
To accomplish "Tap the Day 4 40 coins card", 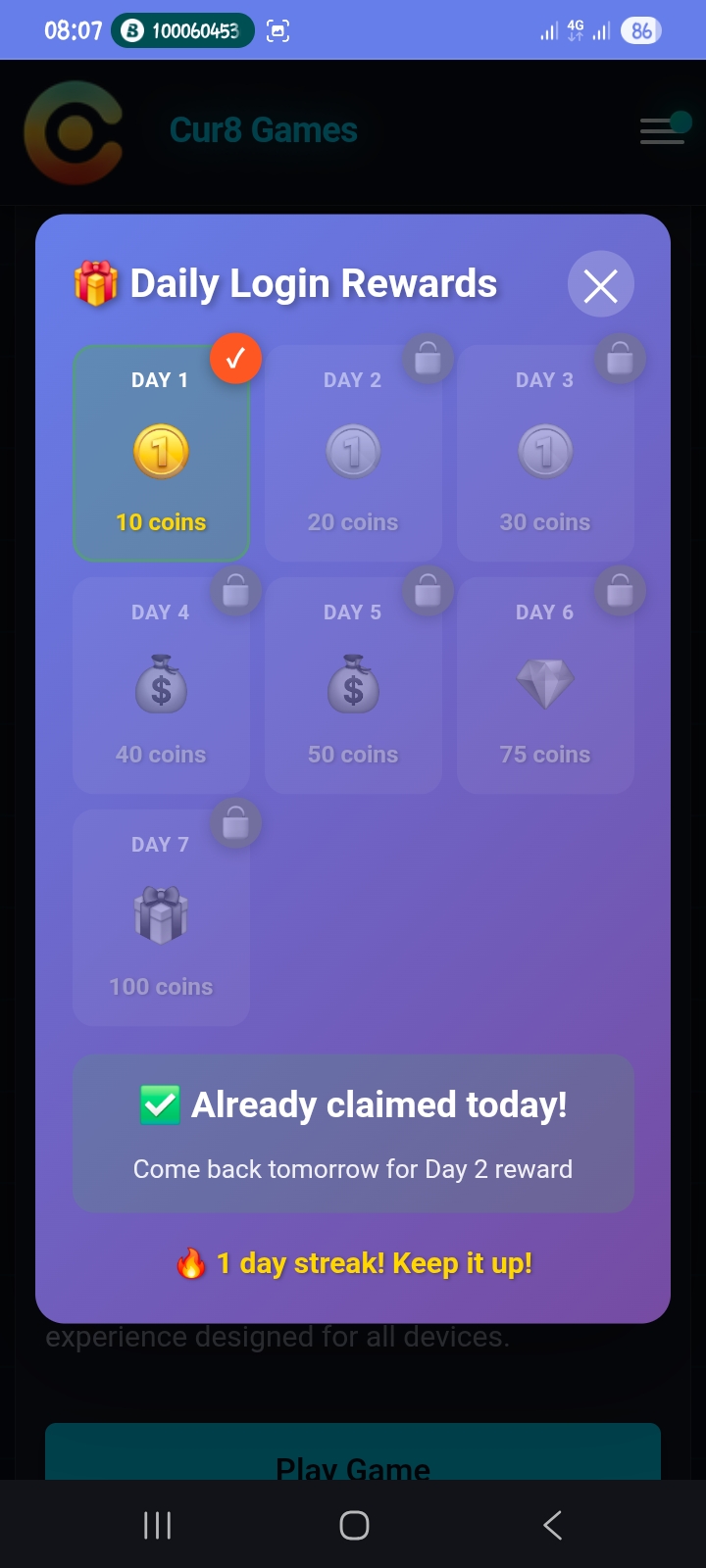I will (x=161, y=685).
